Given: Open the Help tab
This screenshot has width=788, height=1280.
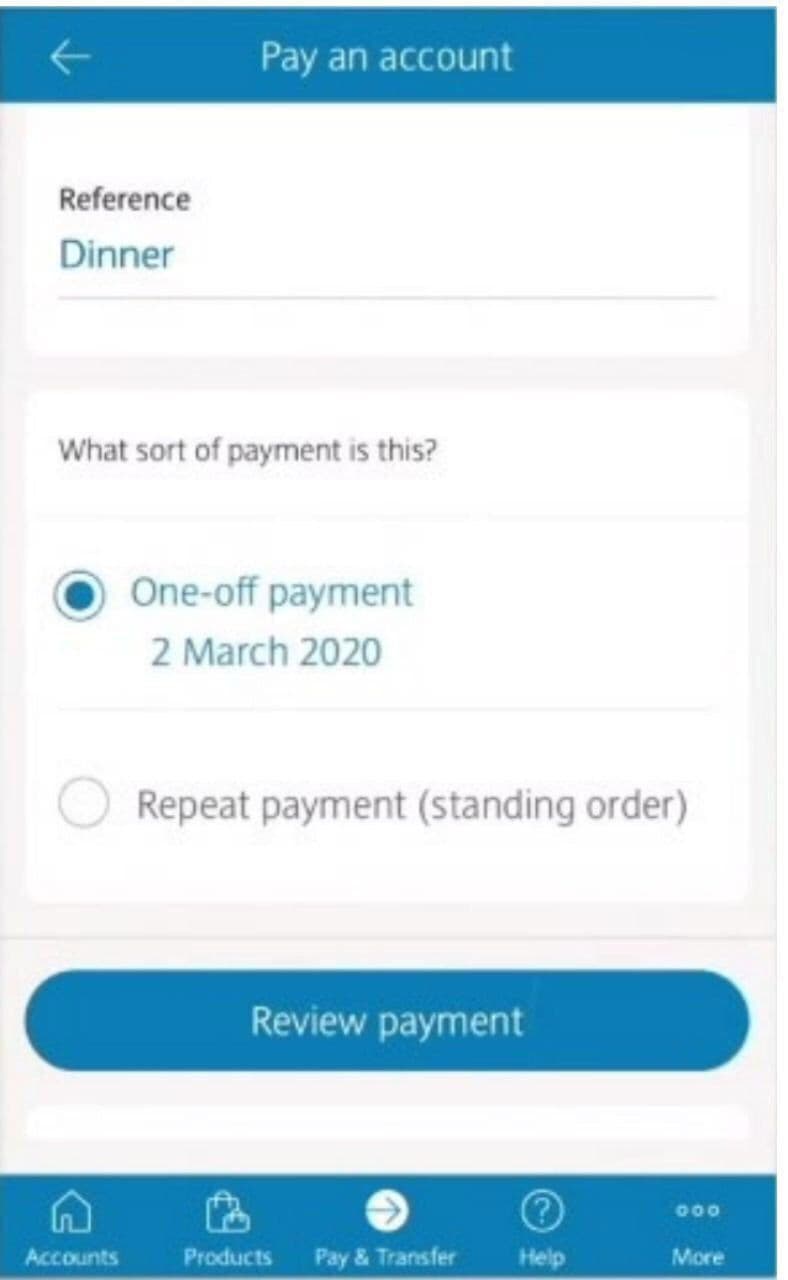Looking at the screenshot, I should (541, 1230).
